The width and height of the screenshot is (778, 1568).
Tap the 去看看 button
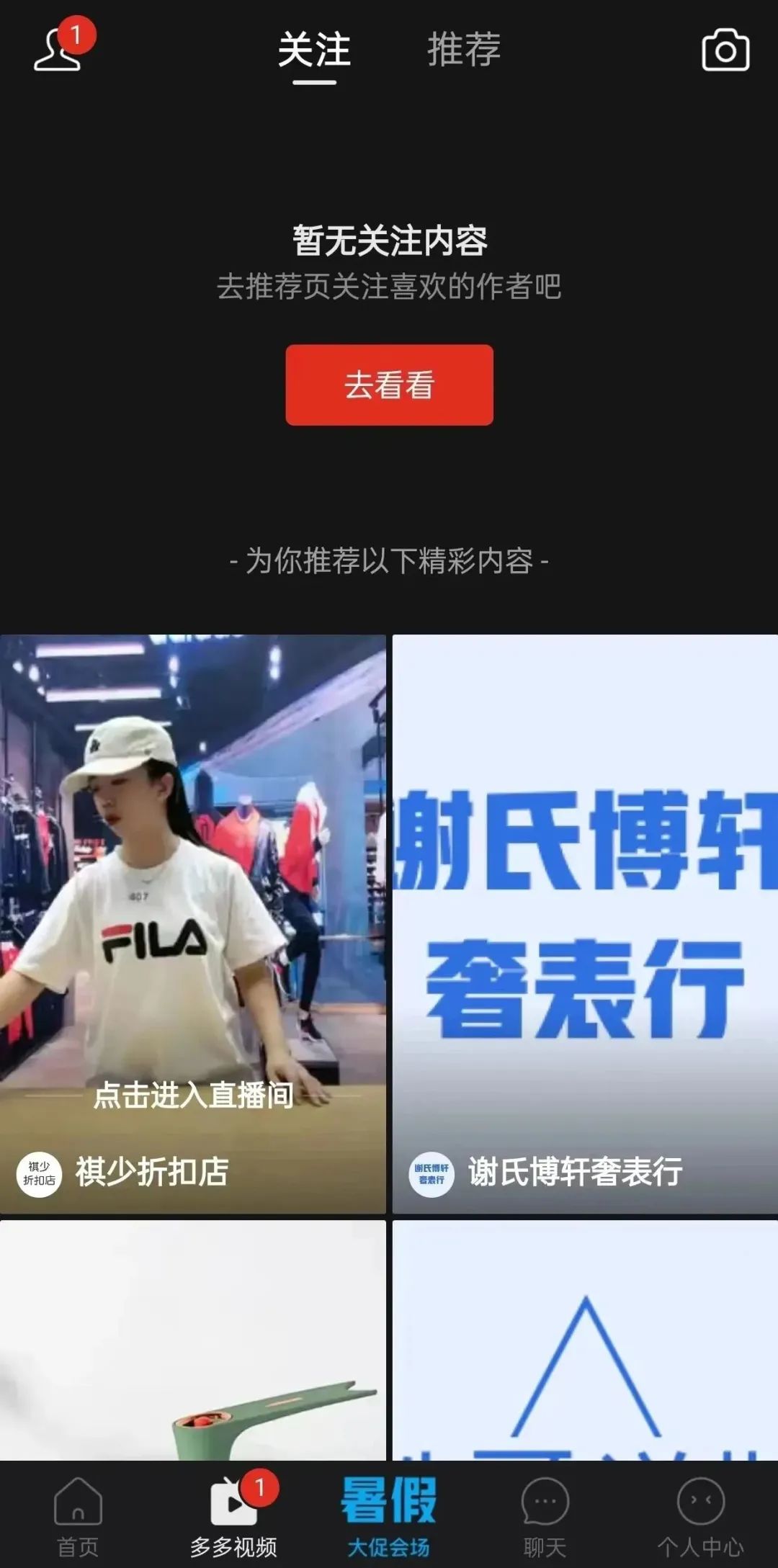pyautogui.click(x=389, y=385)
